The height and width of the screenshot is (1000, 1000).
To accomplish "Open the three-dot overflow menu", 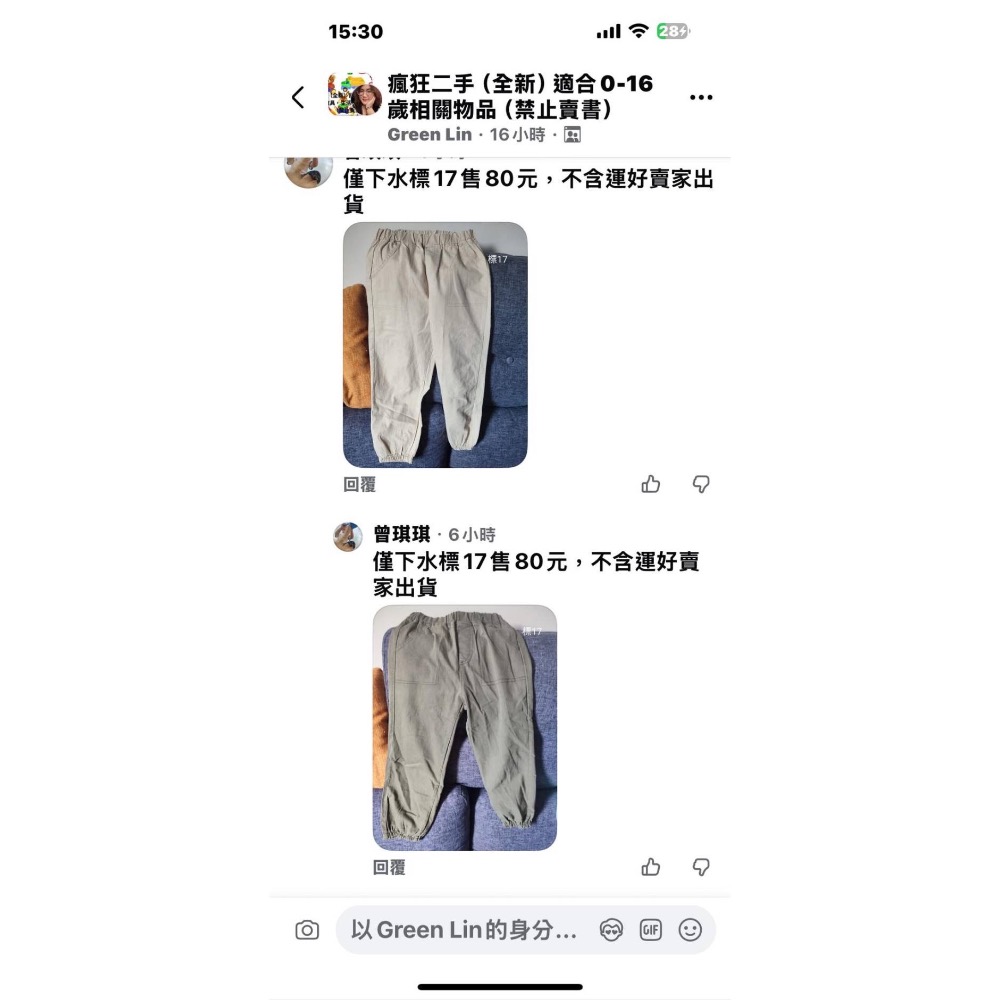I will point(701,97).
